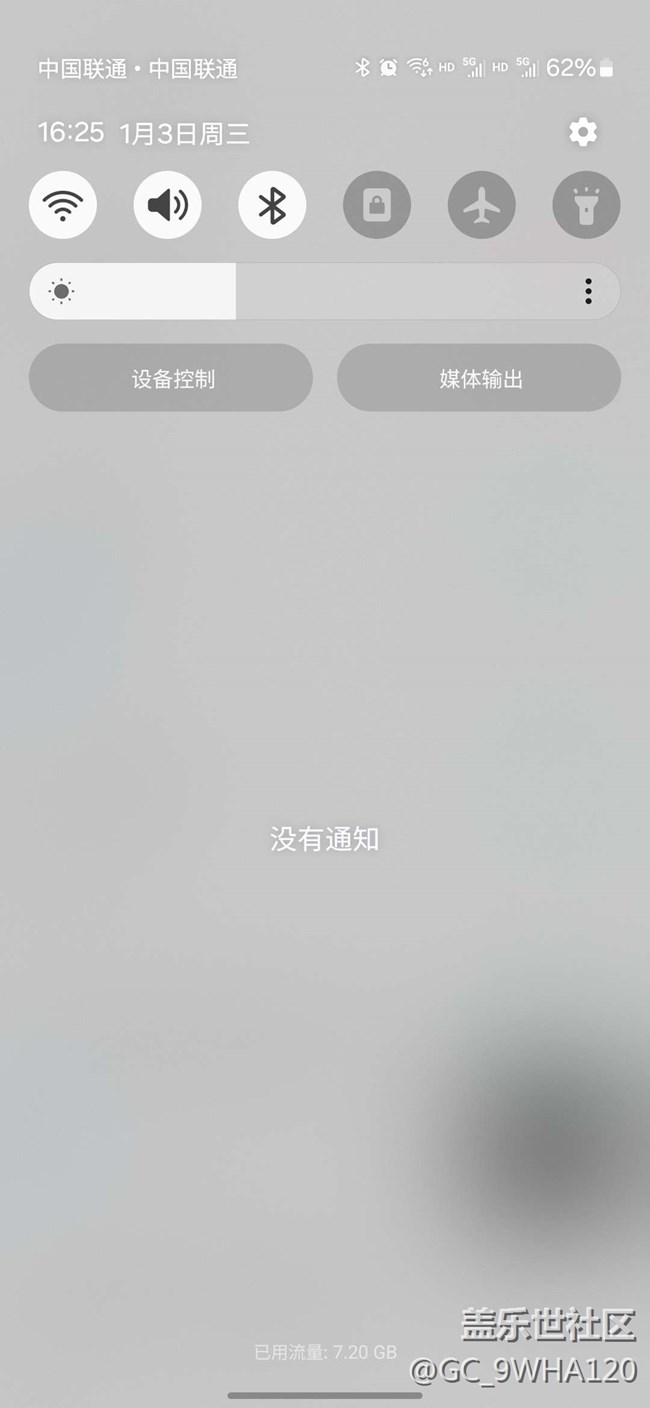The height and width of the screenshot is (1408, 650).
Task: Open 设备控制 device controls
Action: pos(171,378)
